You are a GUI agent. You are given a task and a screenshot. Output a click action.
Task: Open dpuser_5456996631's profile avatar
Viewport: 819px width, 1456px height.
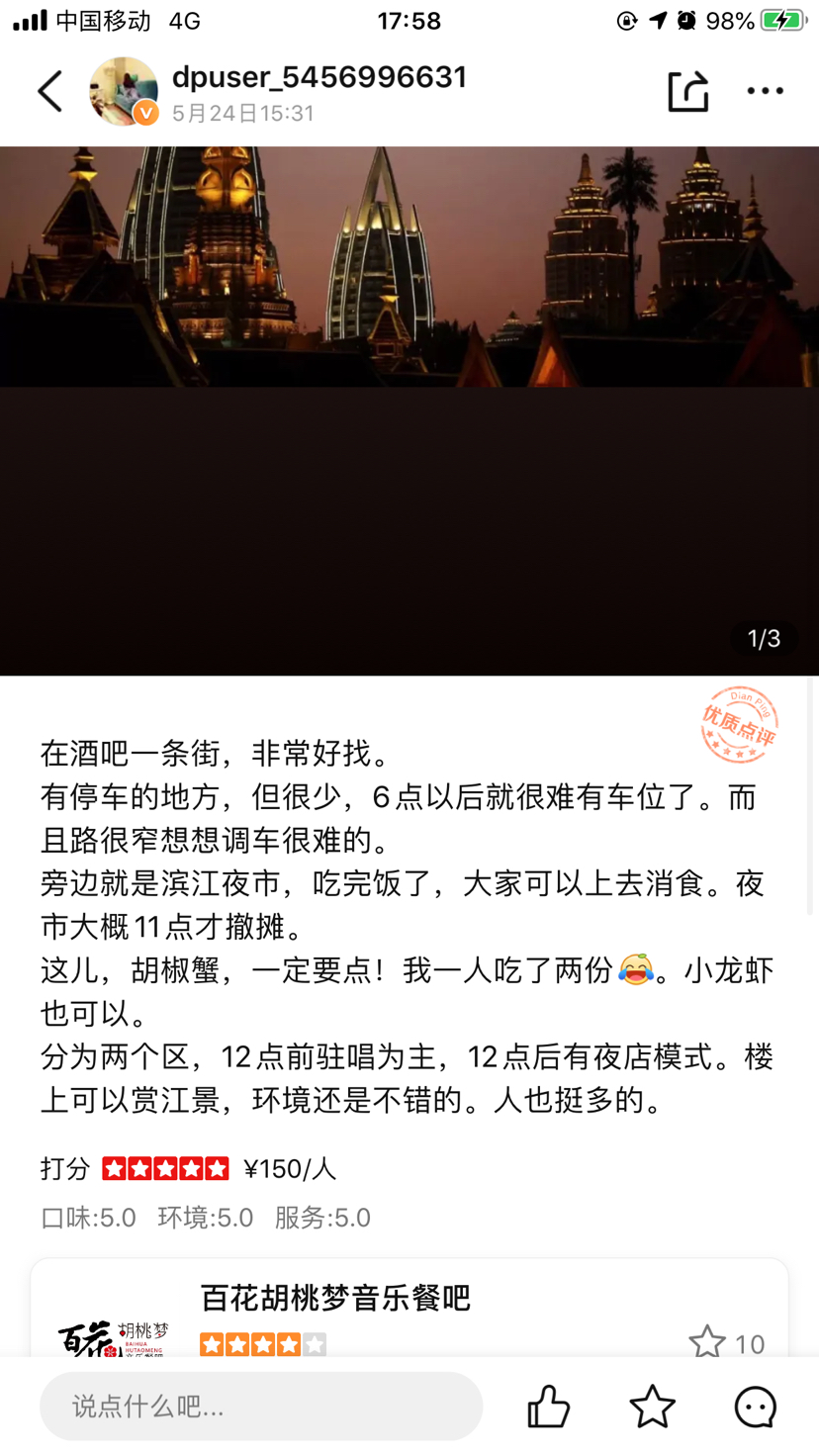124,92
